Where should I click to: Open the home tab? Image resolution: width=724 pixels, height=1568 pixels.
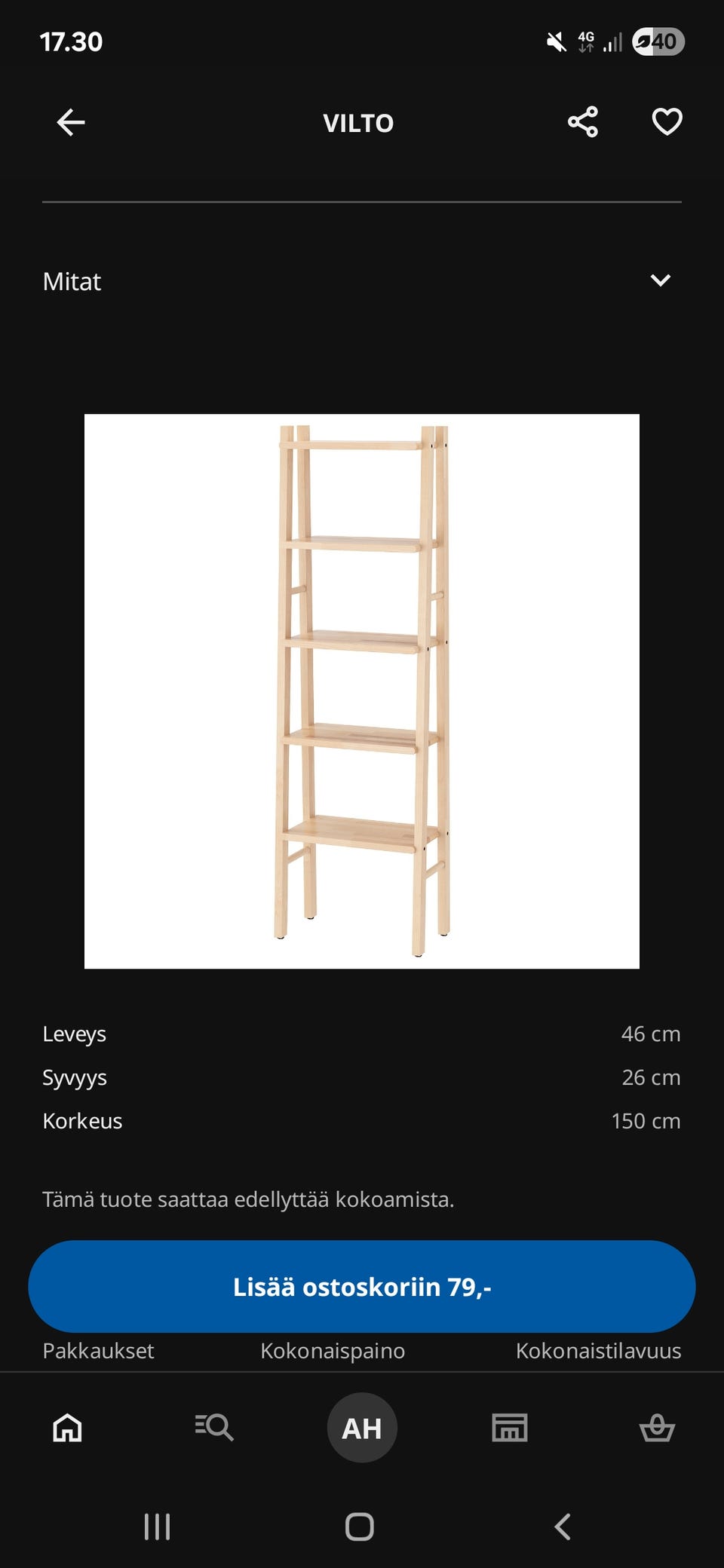(x=67, y=1427)
